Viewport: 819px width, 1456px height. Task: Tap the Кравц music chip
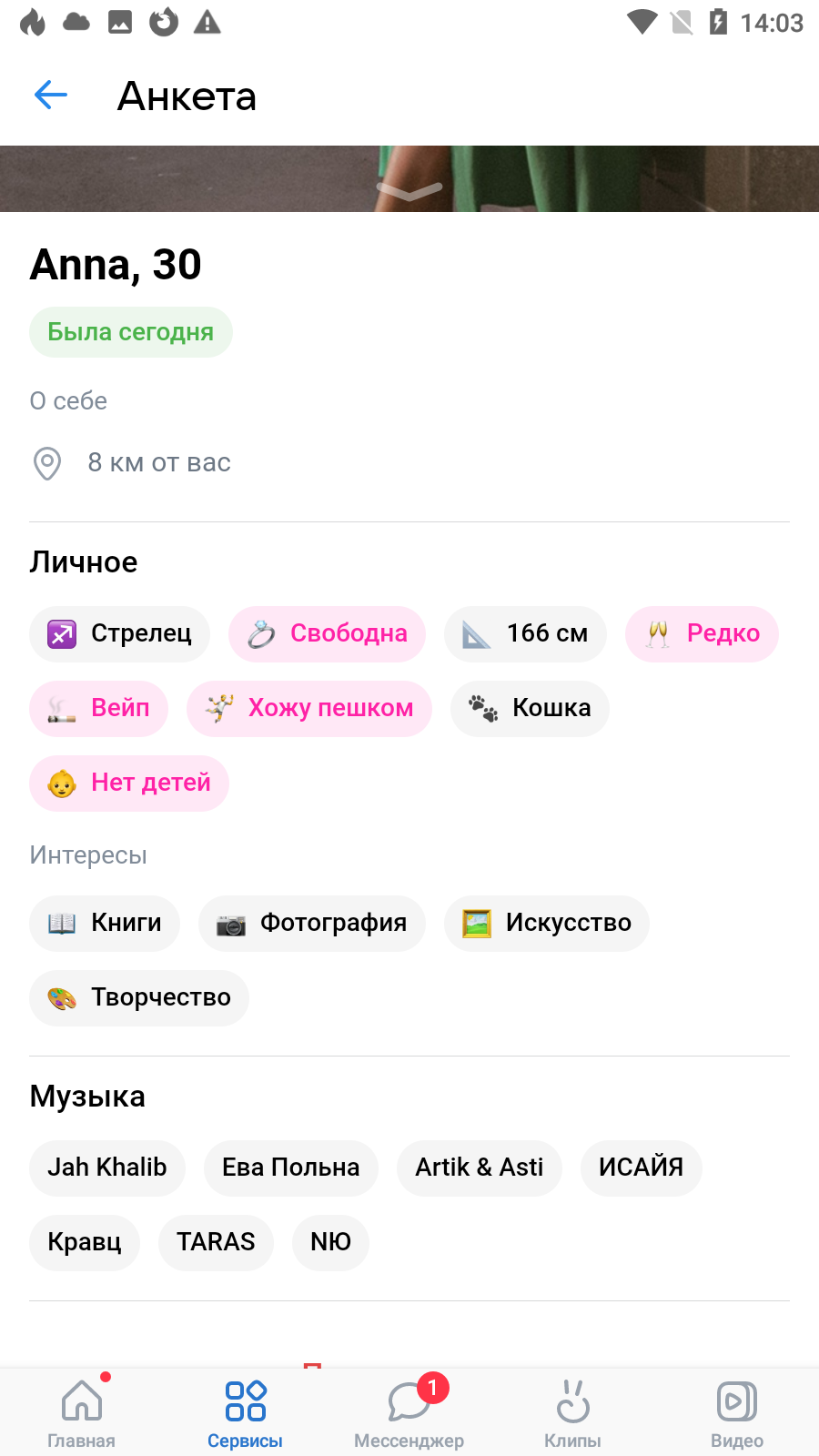click(x=85, y=1242)
